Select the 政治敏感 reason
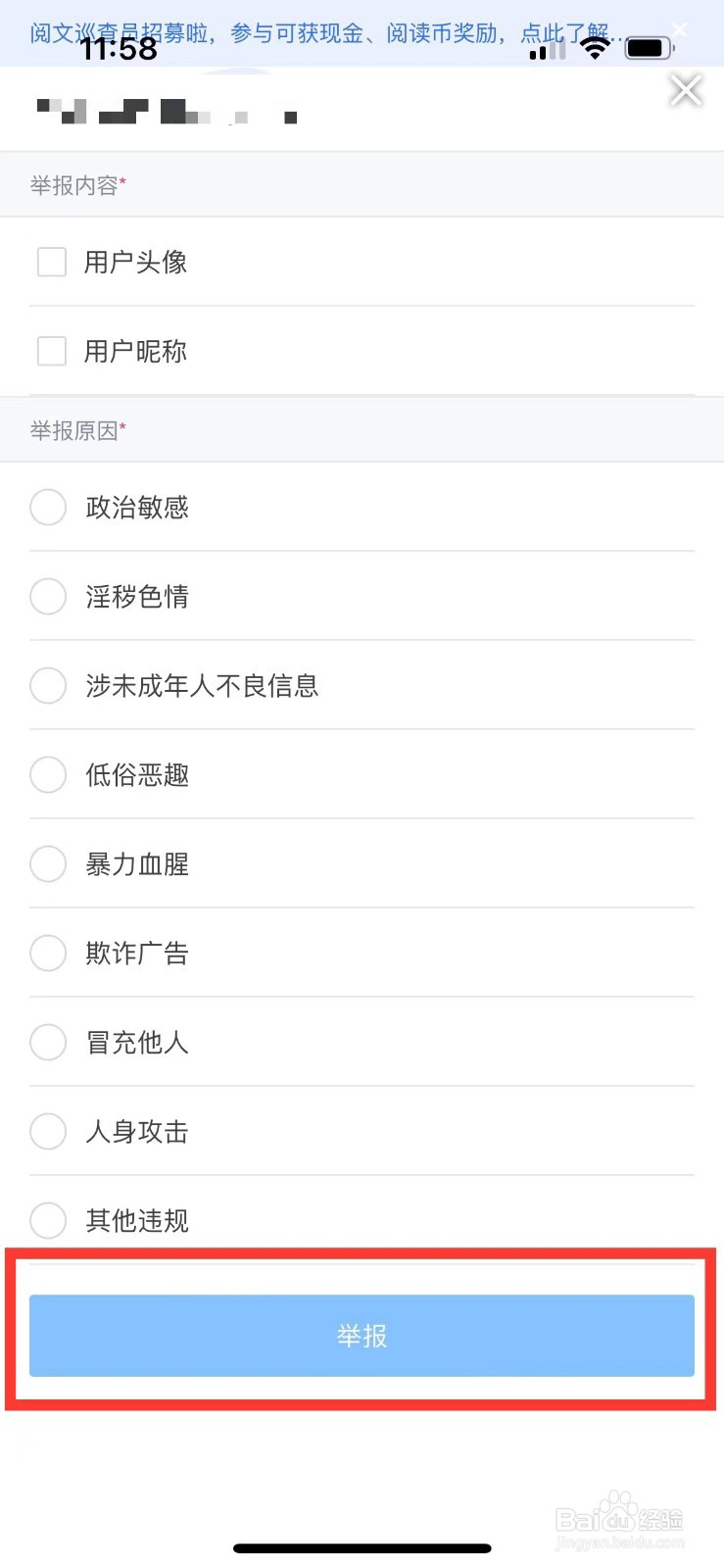The image size is (724, 1568). pyautogui.click(x=48, y=507)
